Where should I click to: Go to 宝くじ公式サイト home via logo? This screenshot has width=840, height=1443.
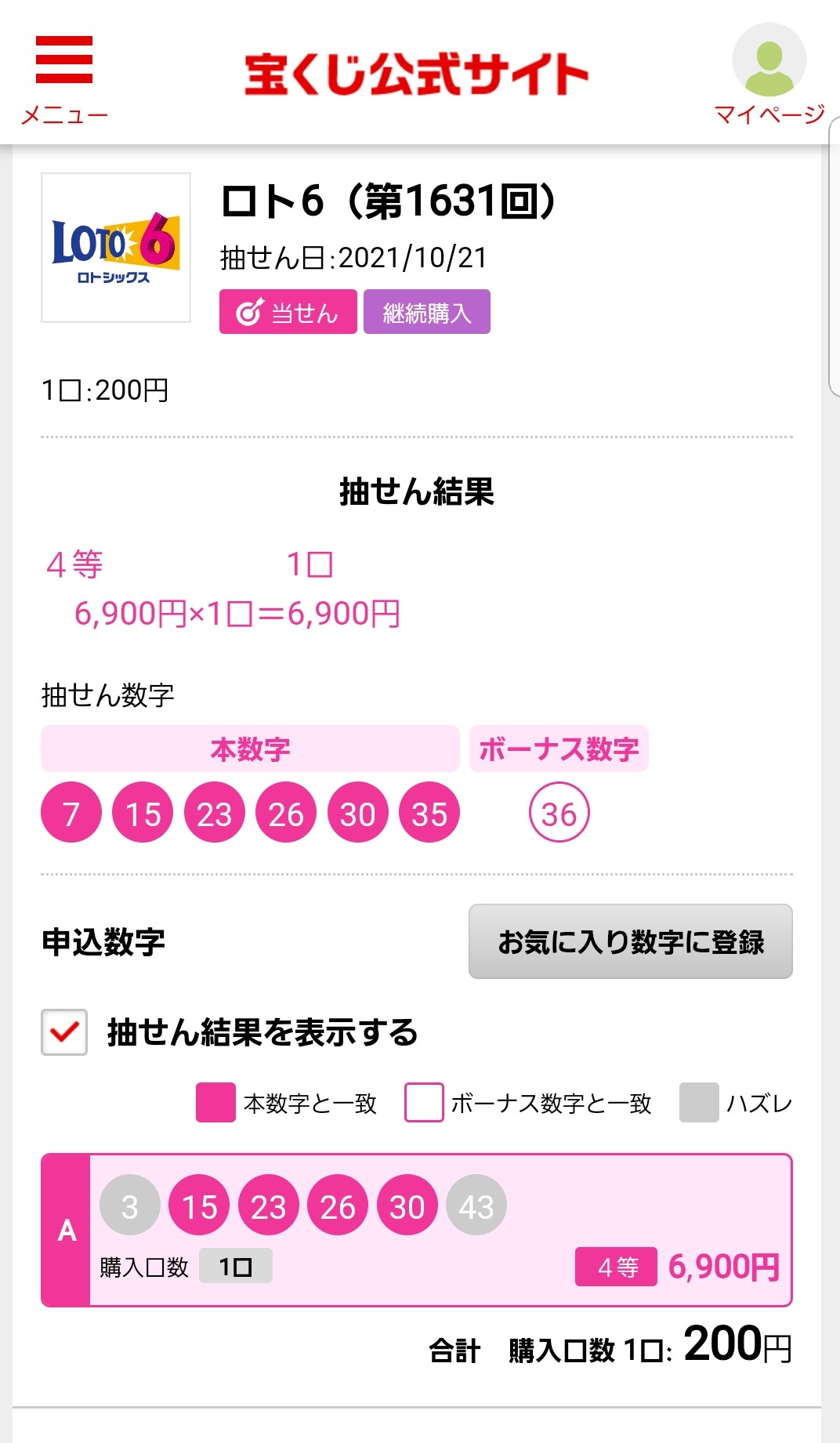(416, 74)
